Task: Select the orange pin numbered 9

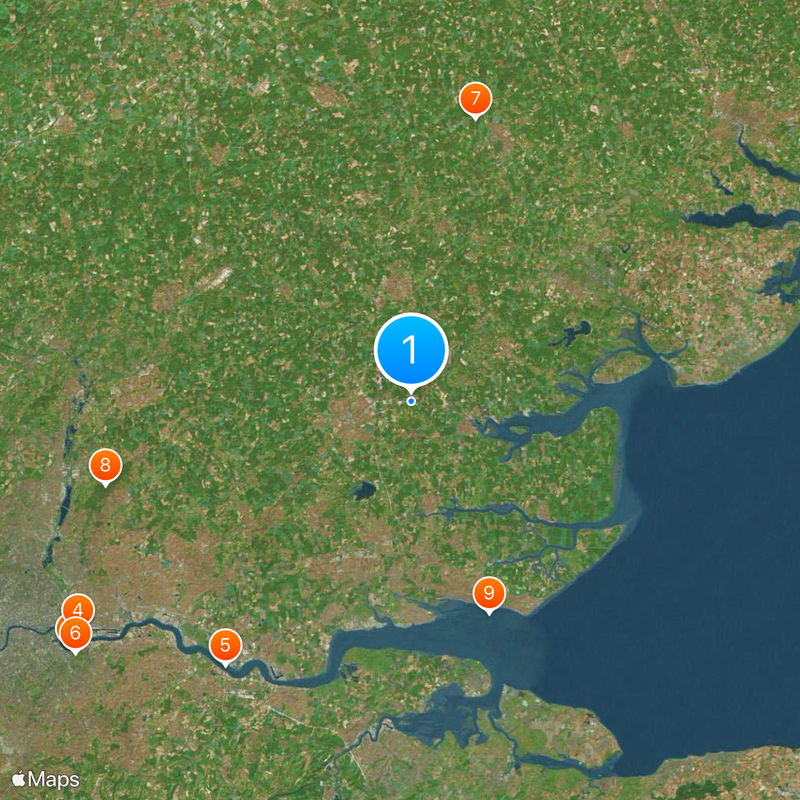Action: pos(489,594)
